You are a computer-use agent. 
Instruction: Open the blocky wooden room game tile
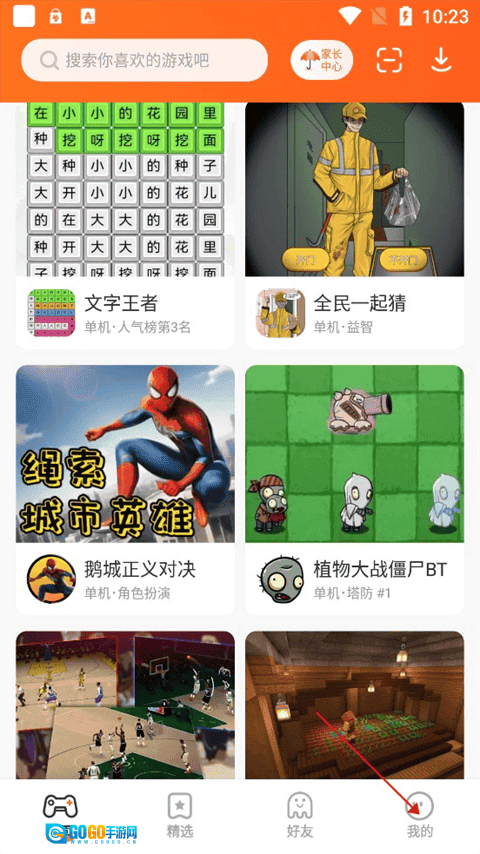pos(355,705)
